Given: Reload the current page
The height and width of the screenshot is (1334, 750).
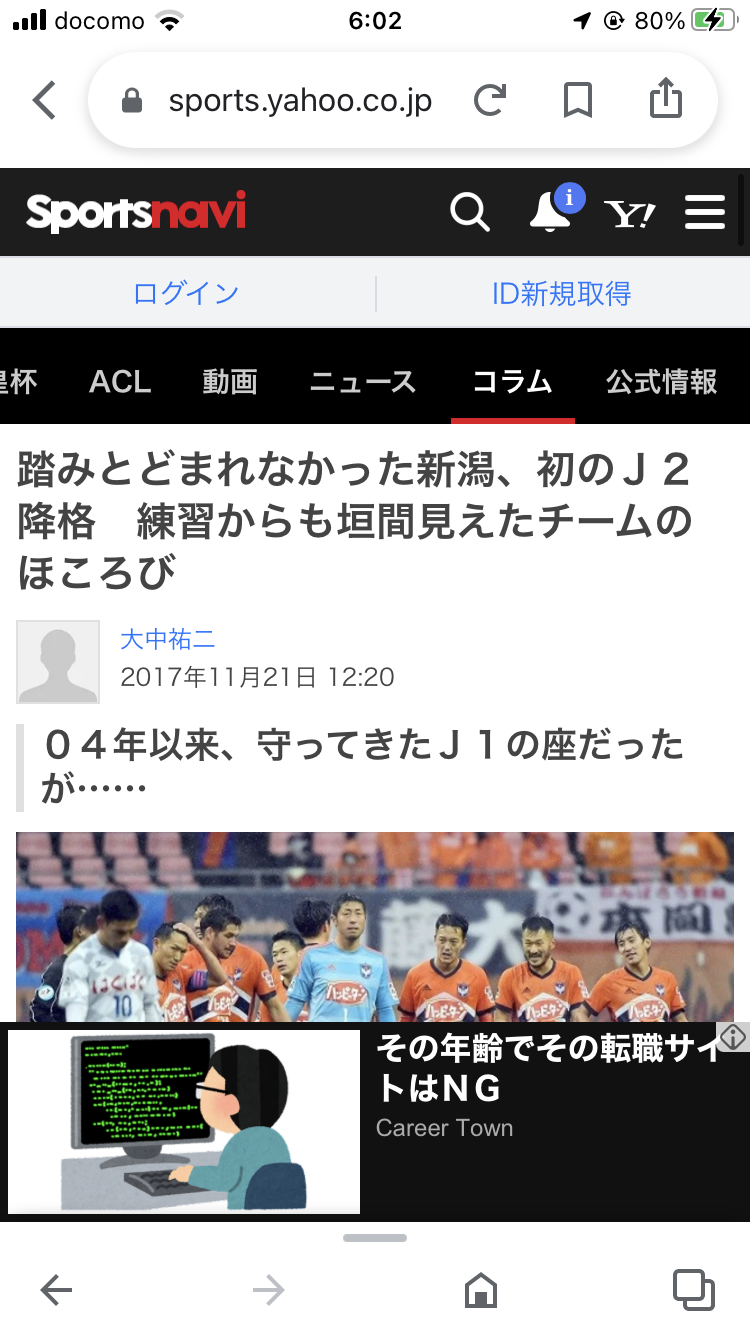Looking at the screenshot, I should [489, 100].
